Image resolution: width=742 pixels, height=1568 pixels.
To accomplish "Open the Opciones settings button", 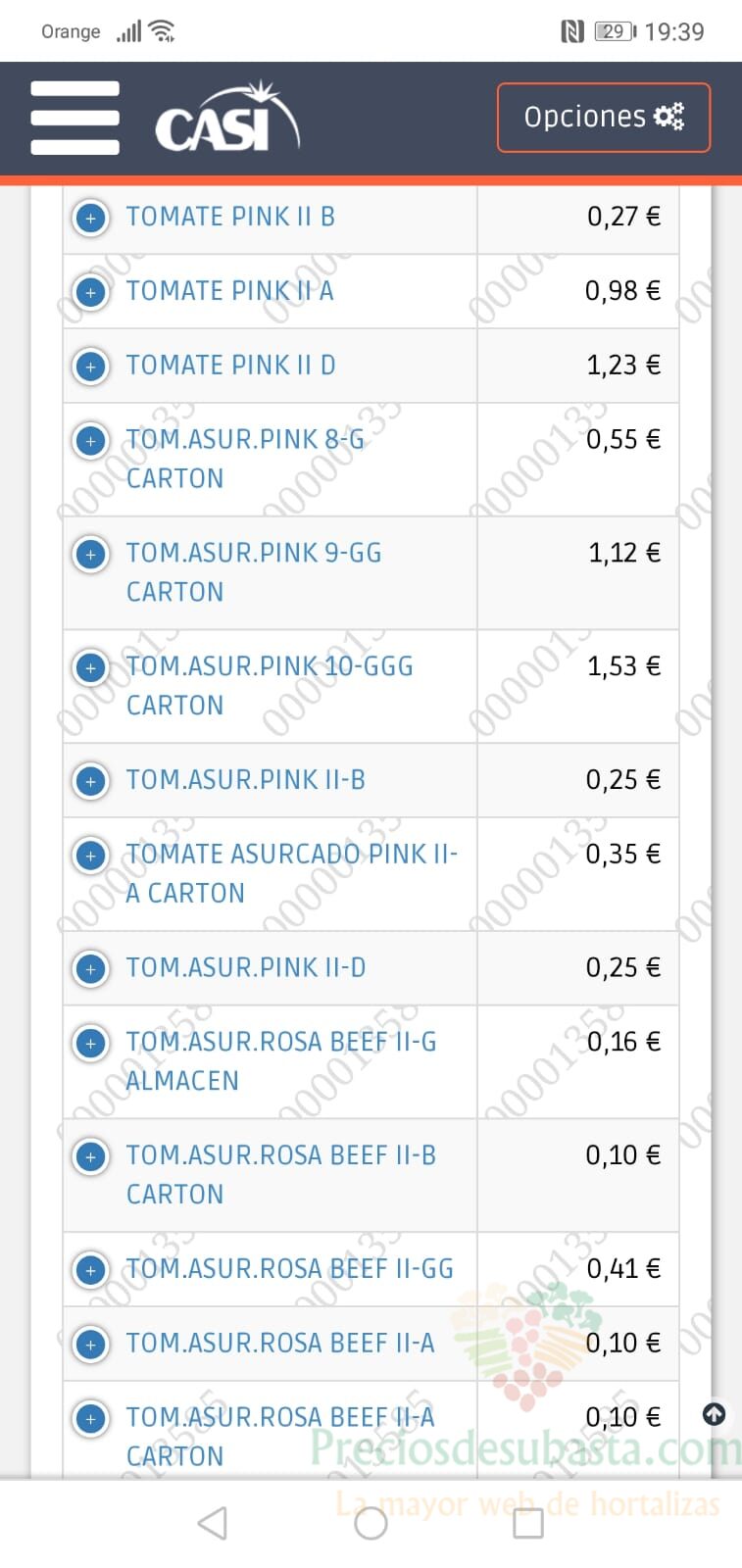I will [603, 118].
